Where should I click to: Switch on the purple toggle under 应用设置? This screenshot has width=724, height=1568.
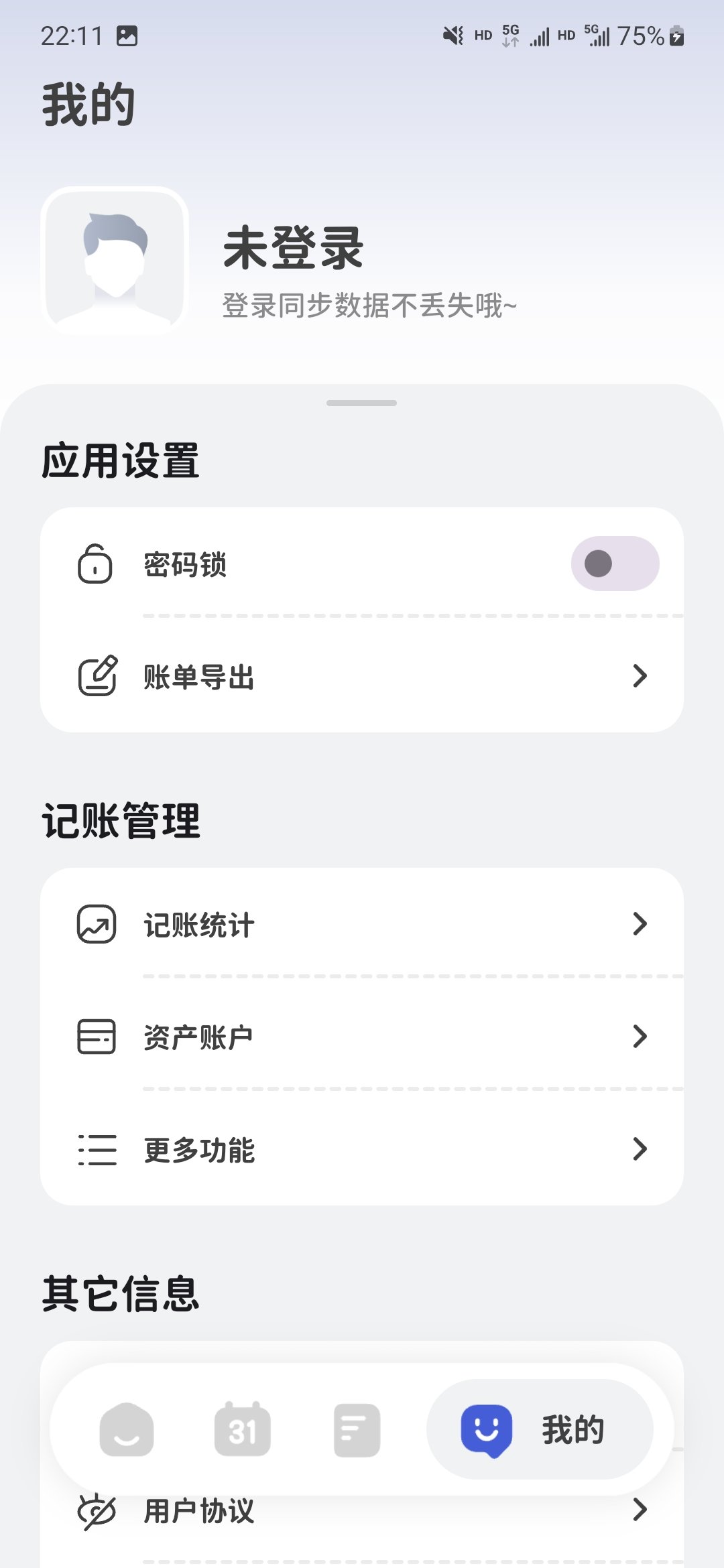tap(614, 564)
